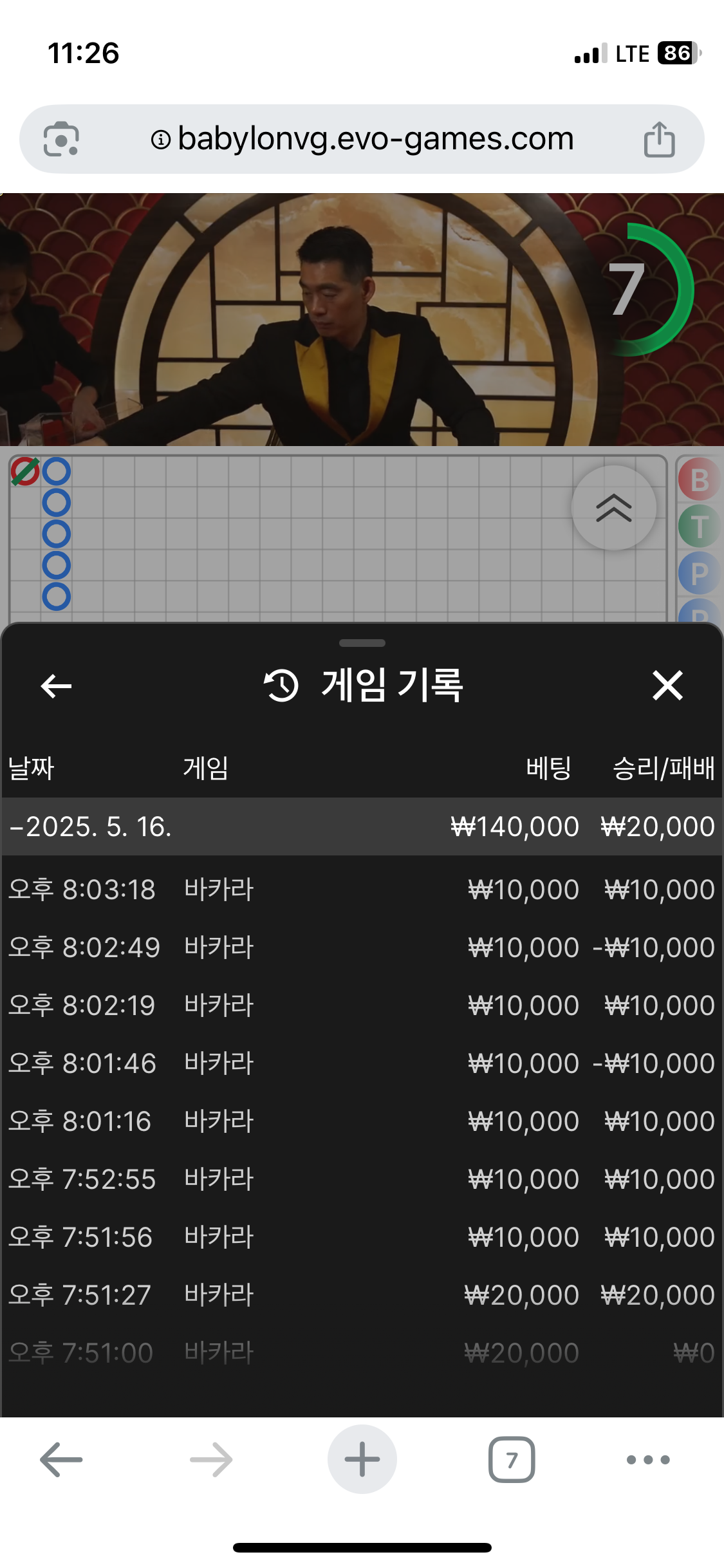
Task: Expand the roadmap with the double chevron button
Action: [x=613, y=509]
